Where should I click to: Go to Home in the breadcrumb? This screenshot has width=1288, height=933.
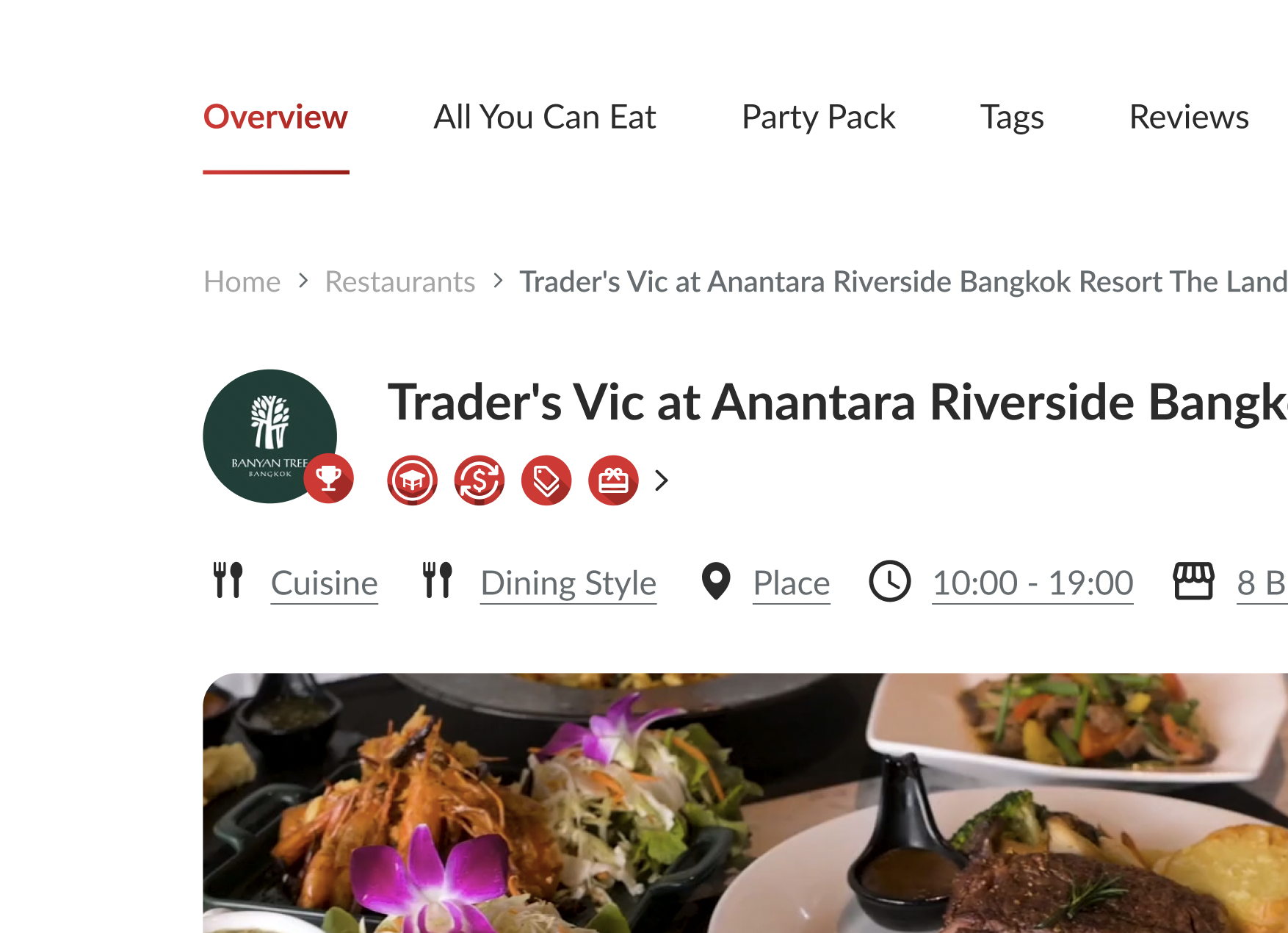point(242,282)
